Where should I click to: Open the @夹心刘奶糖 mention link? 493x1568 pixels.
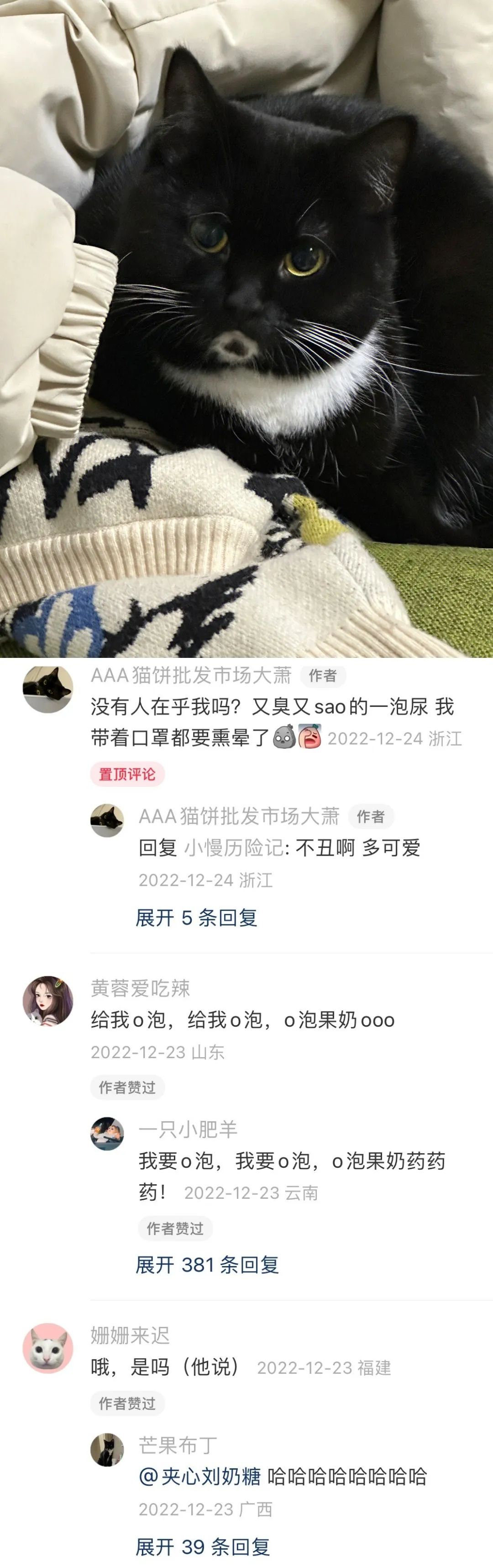click(200, 1477)
